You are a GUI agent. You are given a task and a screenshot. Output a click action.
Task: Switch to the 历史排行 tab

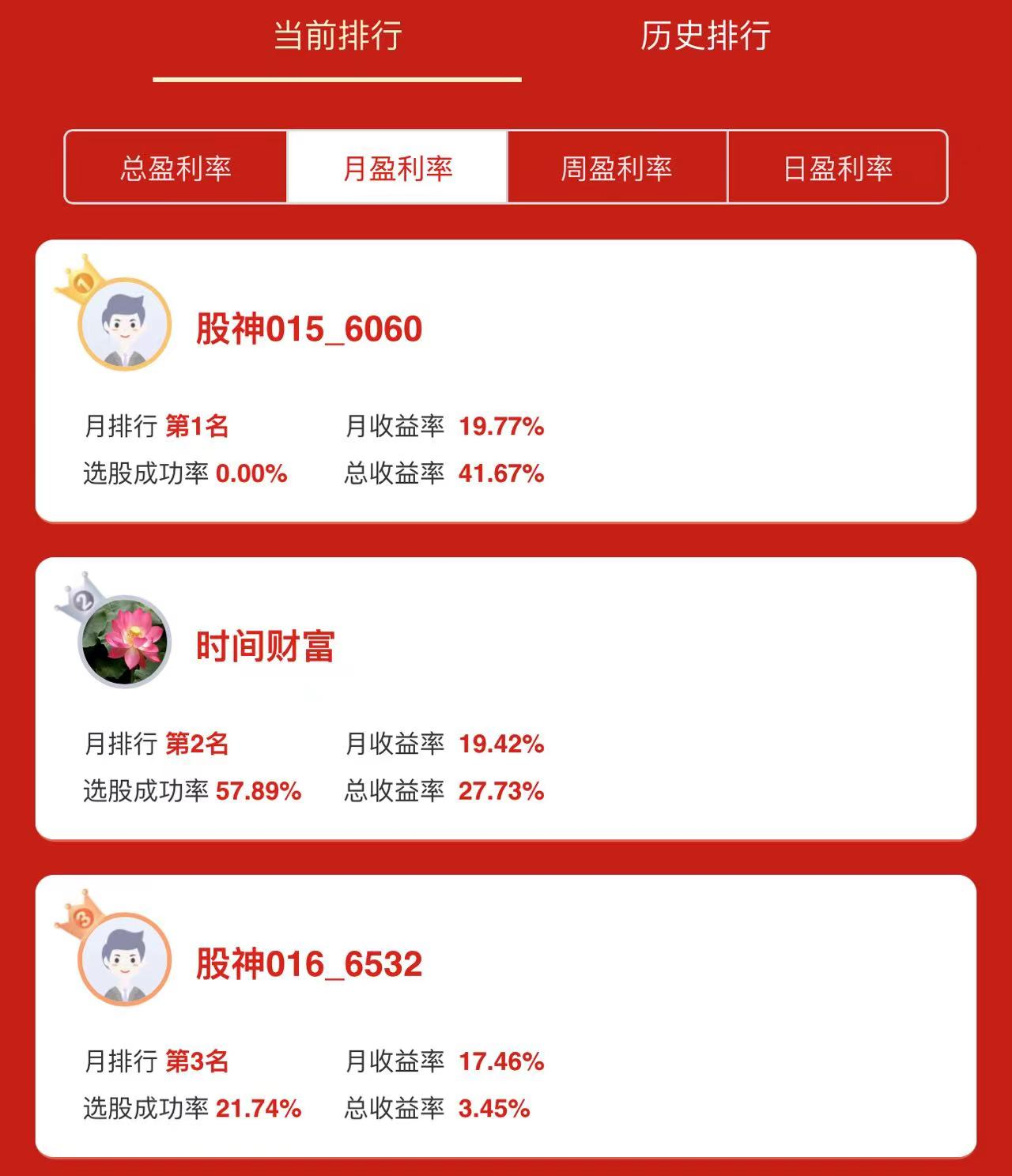(x=705, y=36)
